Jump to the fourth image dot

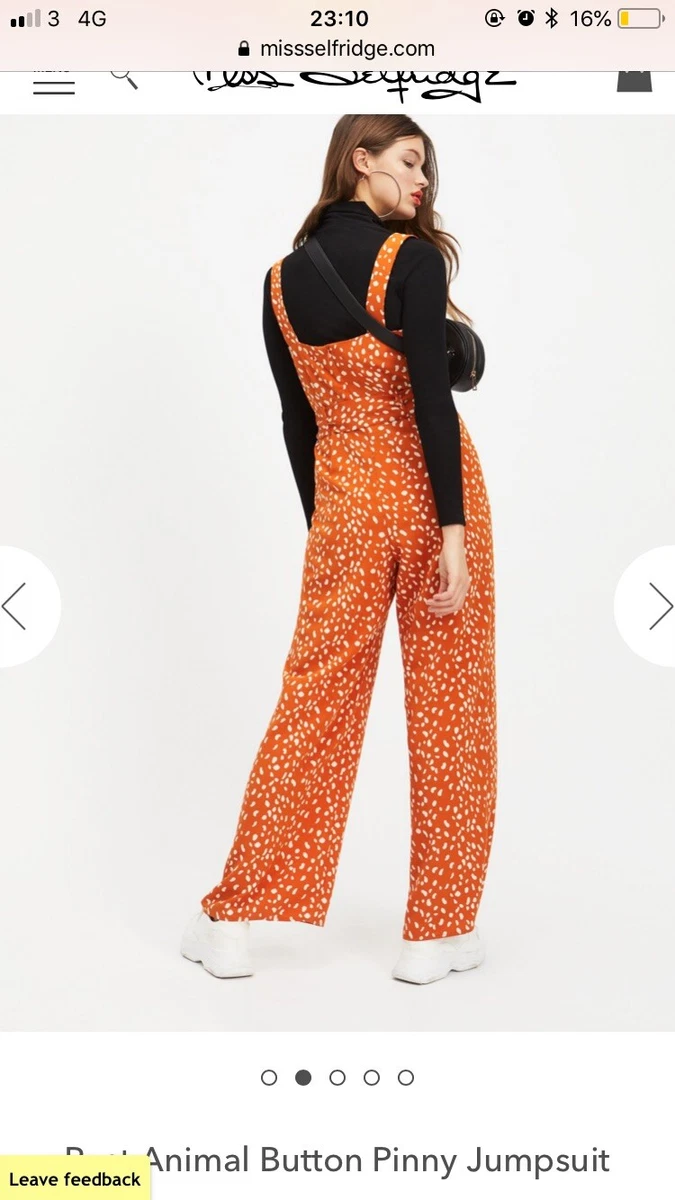pyautogui.click(x=371, y=1077)
